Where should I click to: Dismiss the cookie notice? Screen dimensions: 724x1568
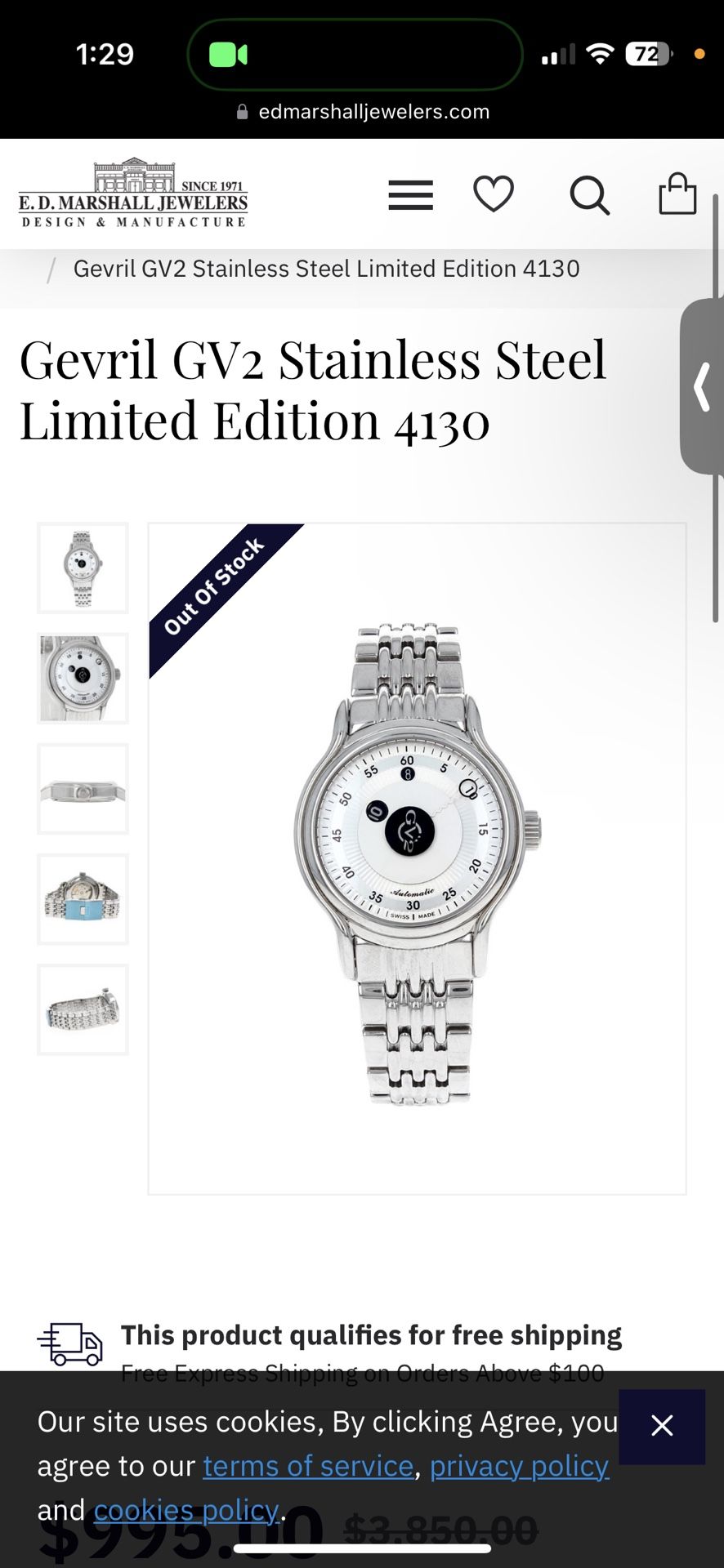click(662, 1426)
